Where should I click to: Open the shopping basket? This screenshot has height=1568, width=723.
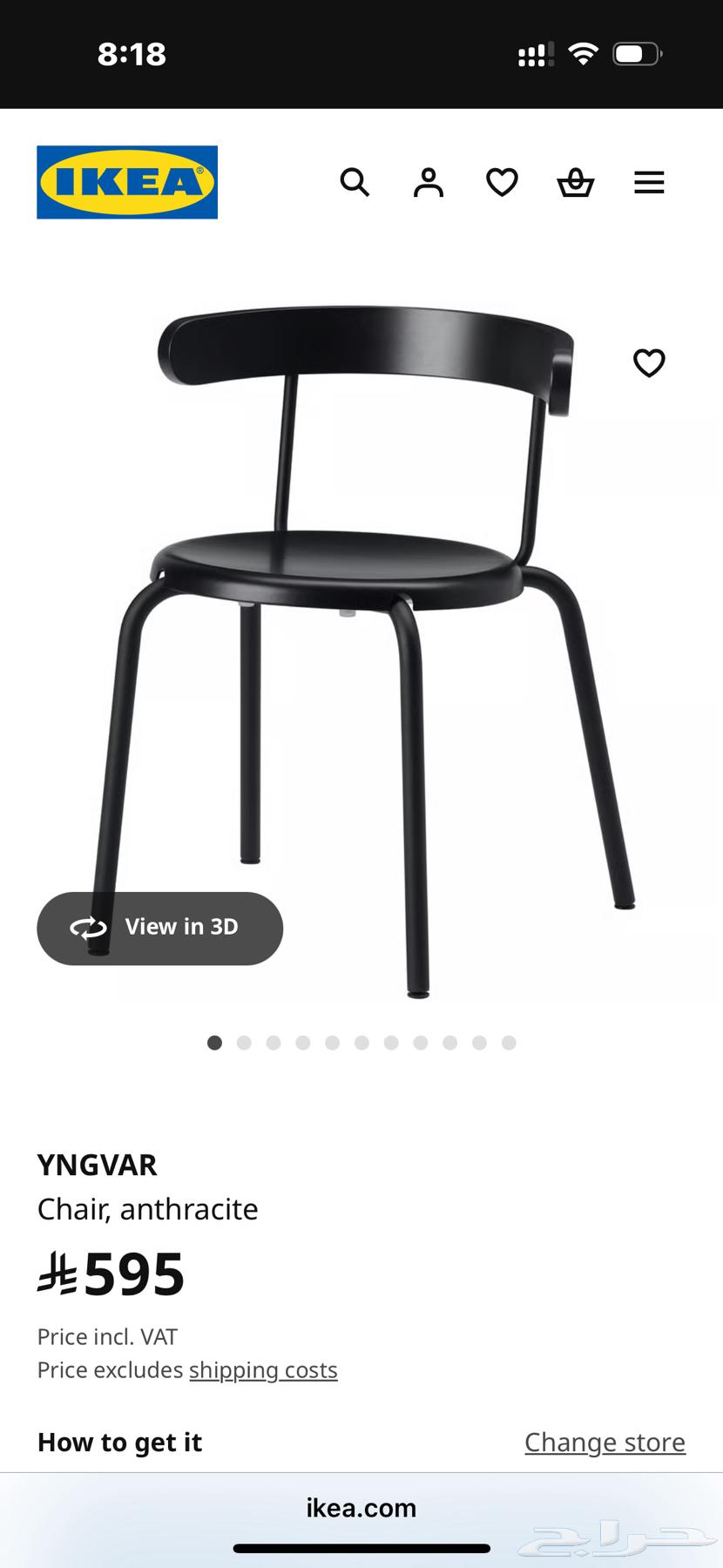(575, 183)
